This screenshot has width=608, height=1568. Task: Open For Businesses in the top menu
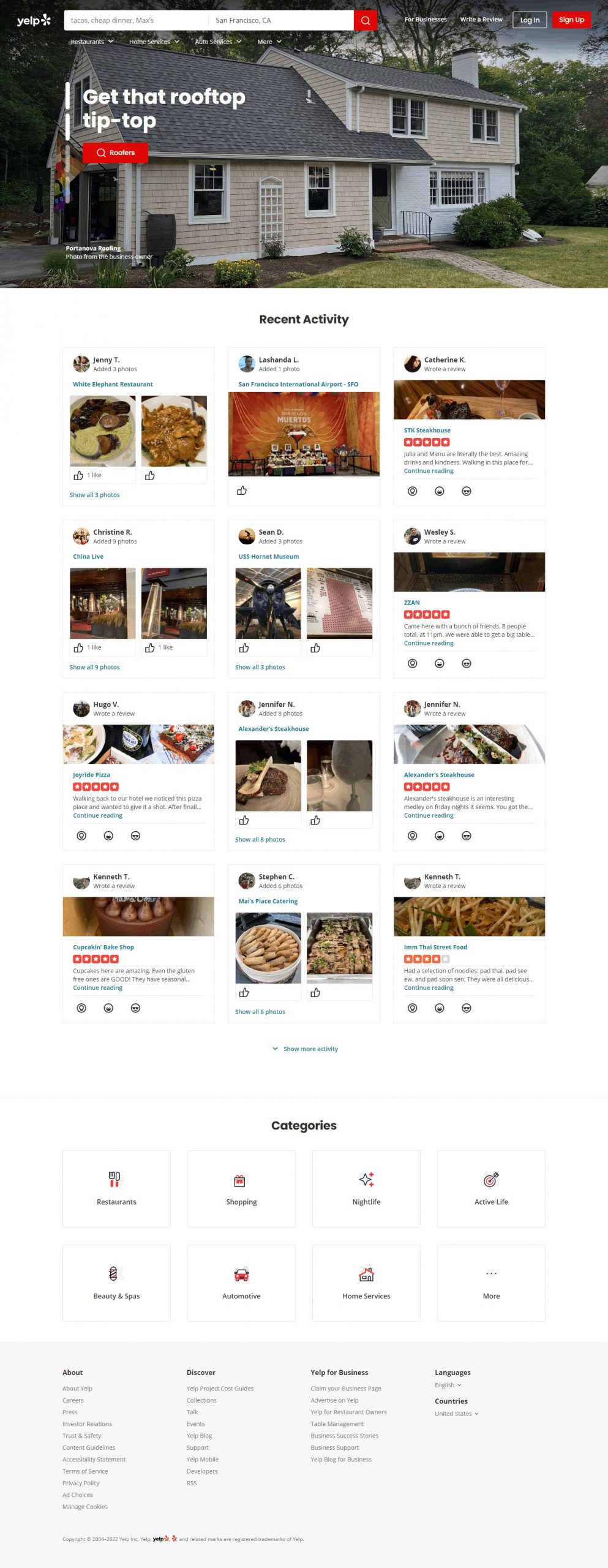[425, 19]
